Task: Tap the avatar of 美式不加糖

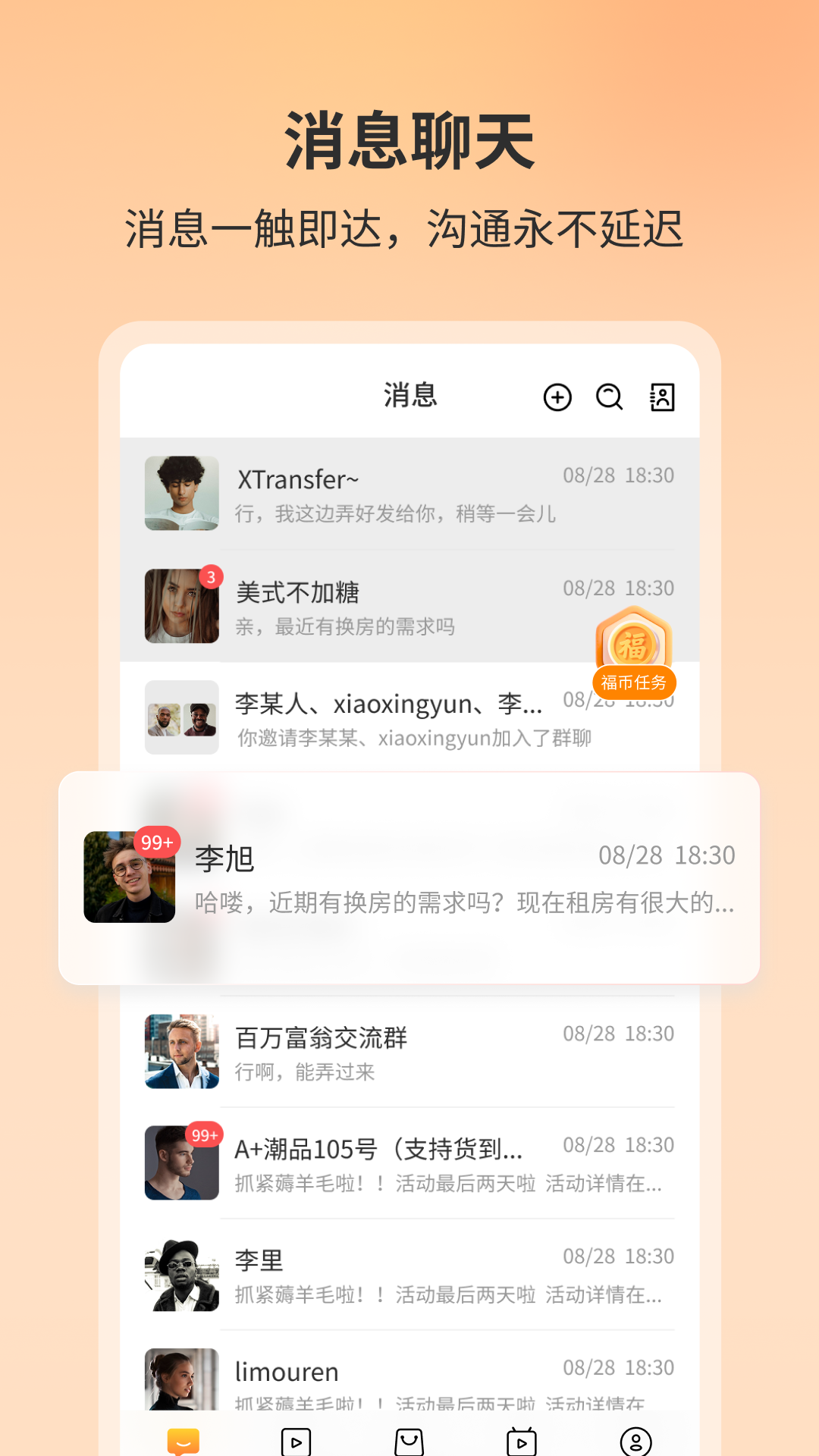Action: coord(182,607)
